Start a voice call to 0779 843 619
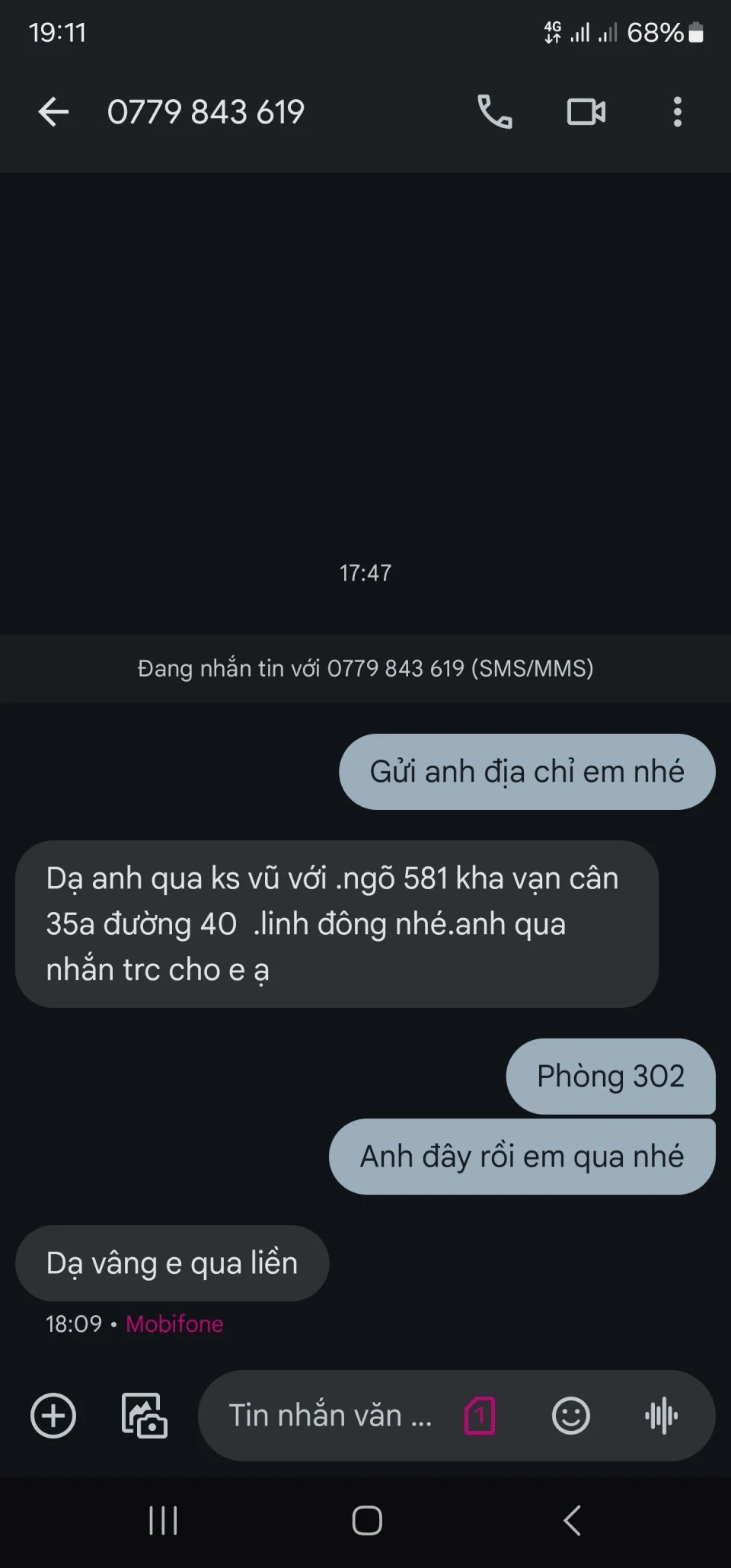Screen dimensions: 731x1568 pos(494,112)
